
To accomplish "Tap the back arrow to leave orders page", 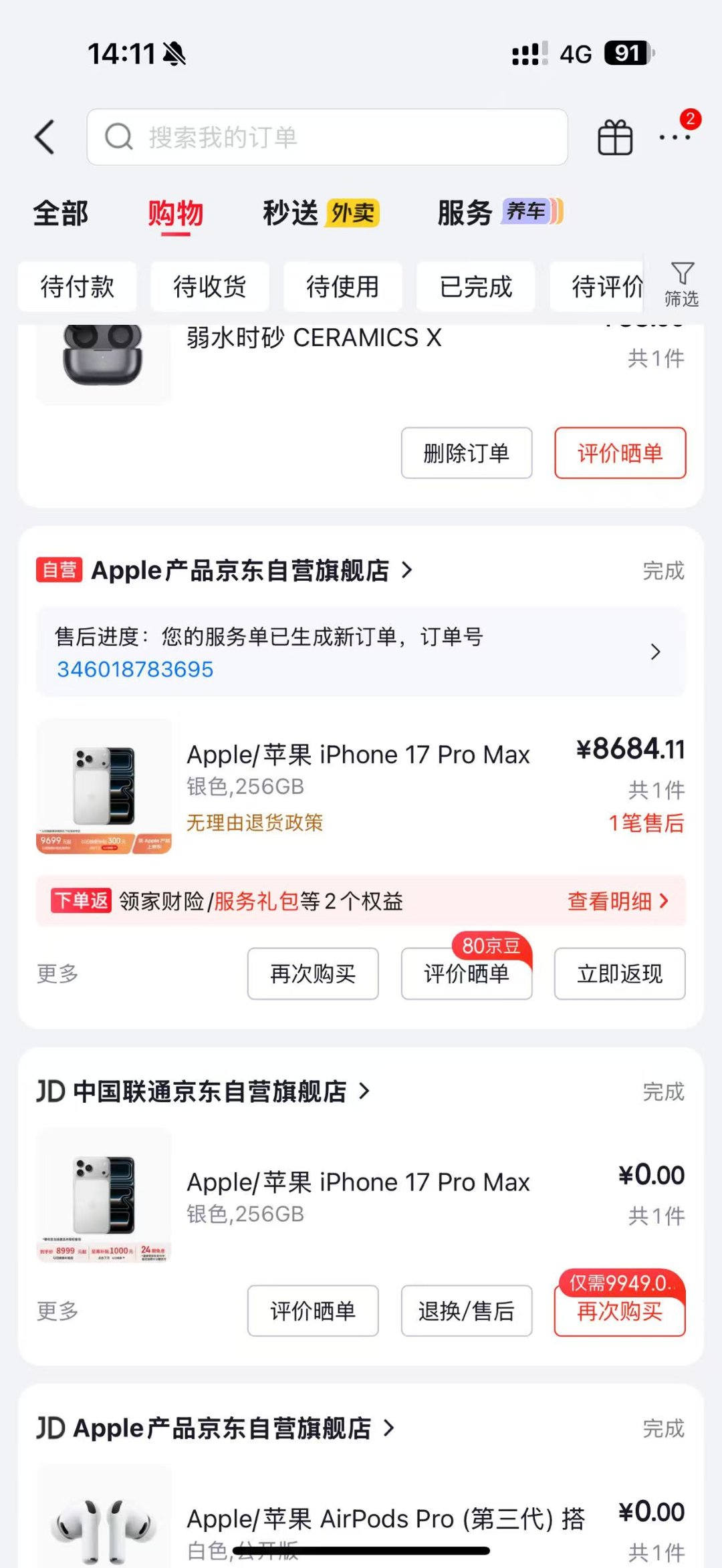I will [44, 137].
